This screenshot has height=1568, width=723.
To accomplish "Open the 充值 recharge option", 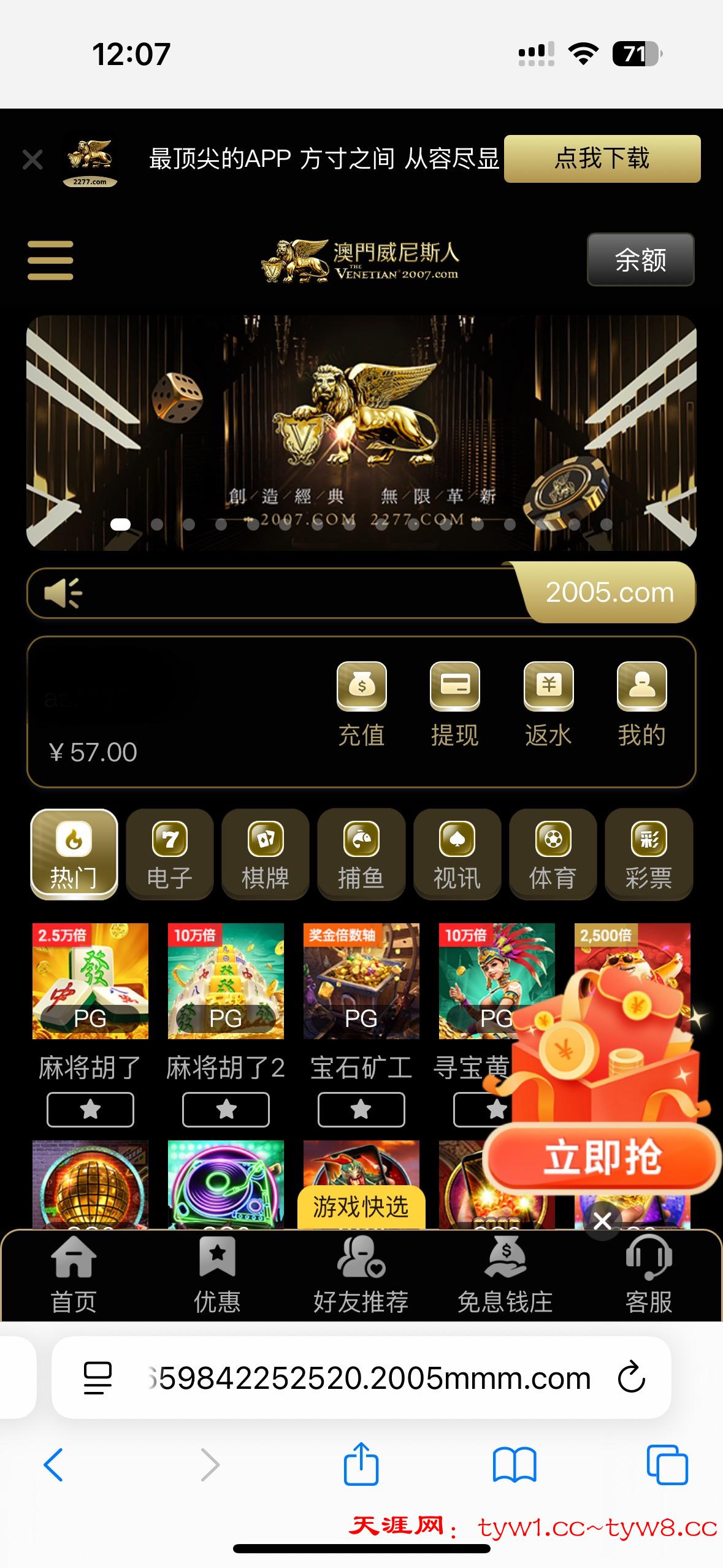I will point(361,704).
